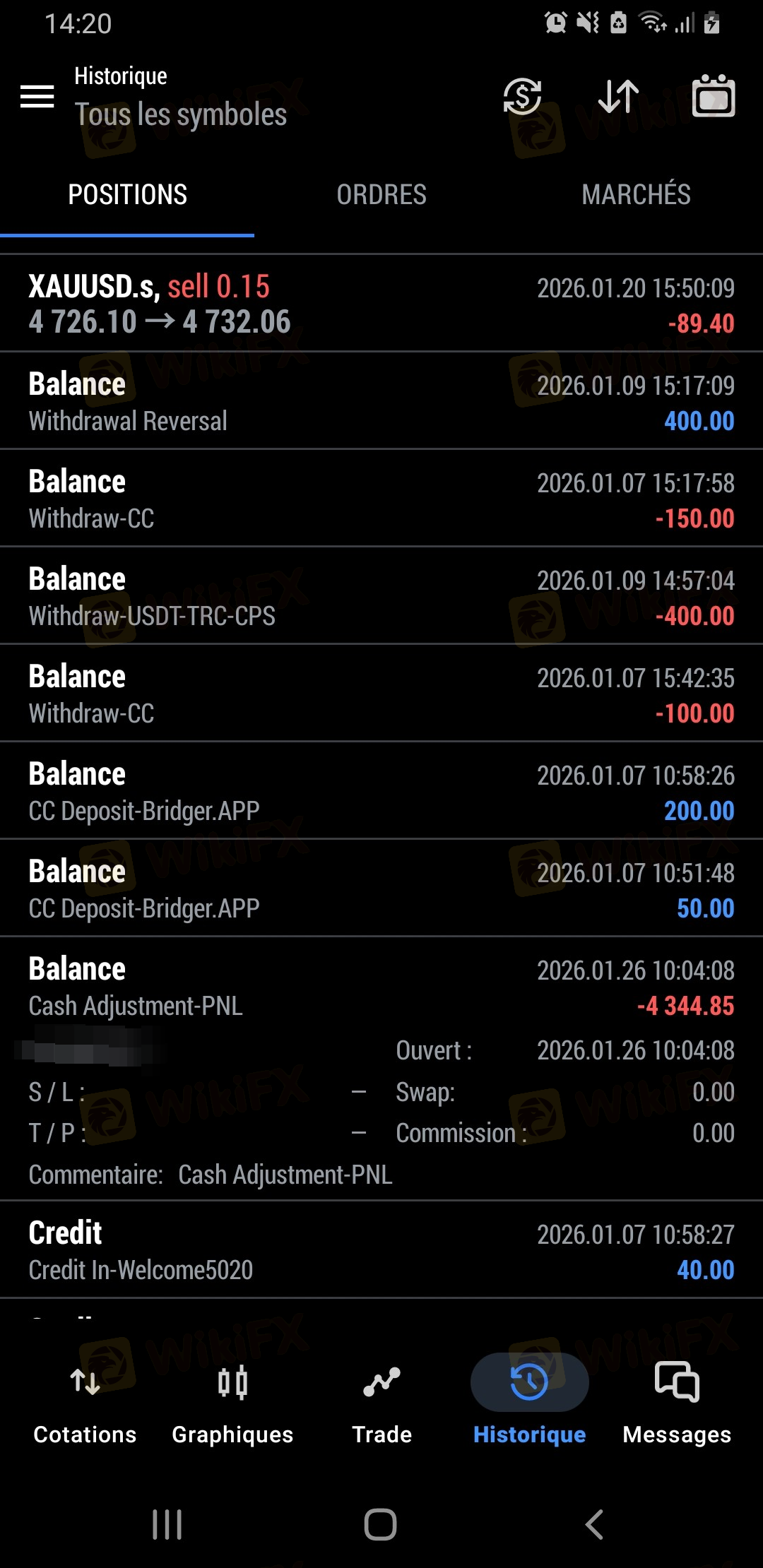Expand the Withdrawal Reversal balance entry
Screen dimensions: 763x1568
[x=381, y=401]
